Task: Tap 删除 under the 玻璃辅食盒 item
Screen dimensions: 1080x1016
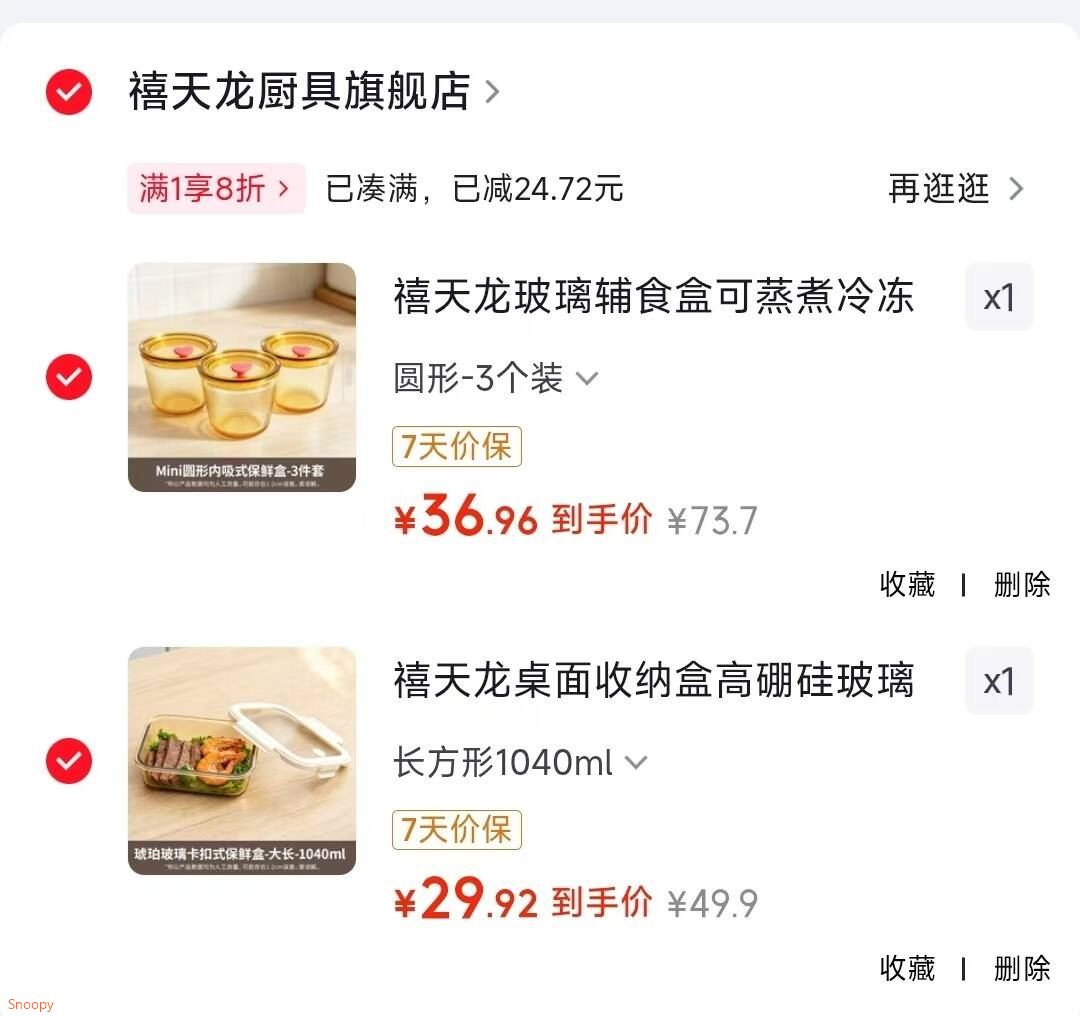Action: click(x=1022, y=585)
